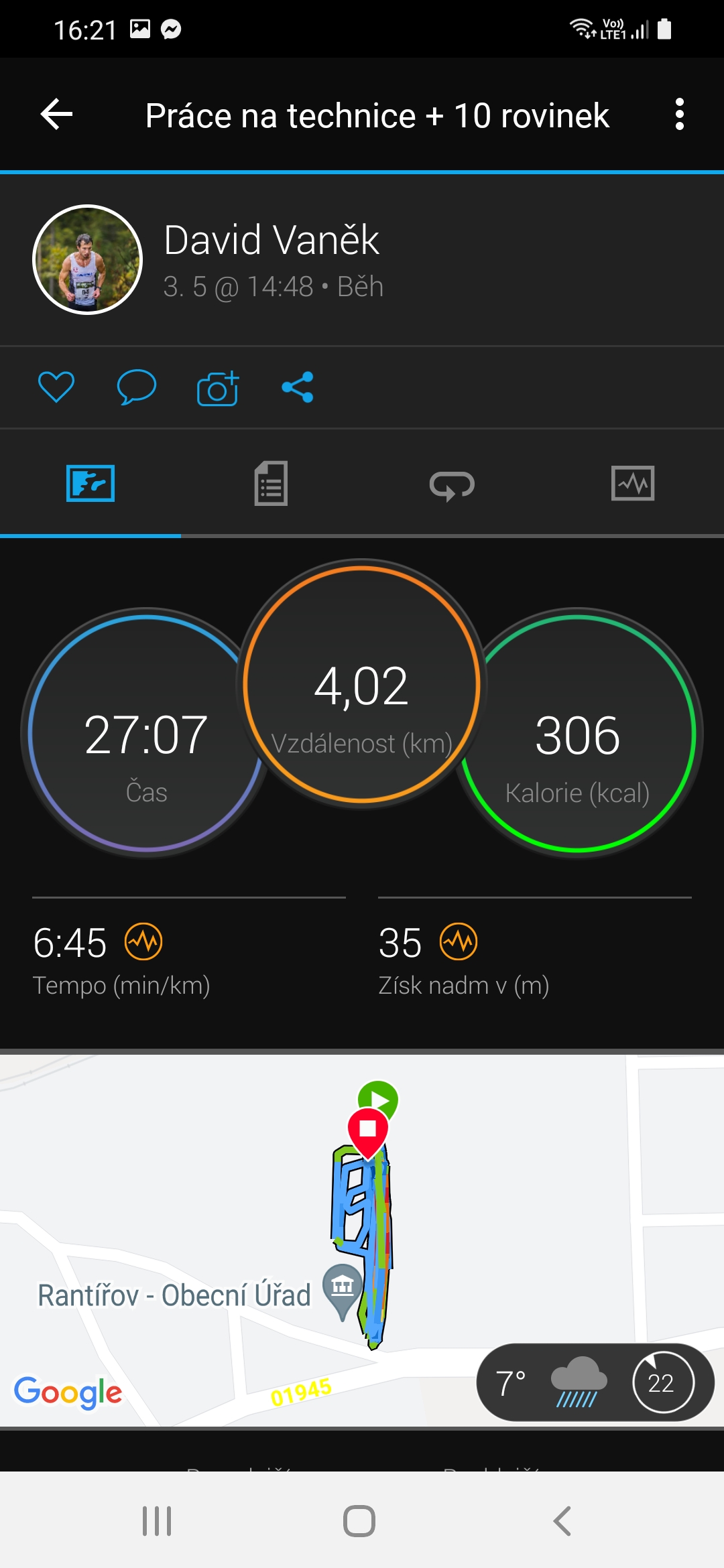Switch to the details list tab
The height and width of the screenshot is (1568, 724).
pos(271,483)
